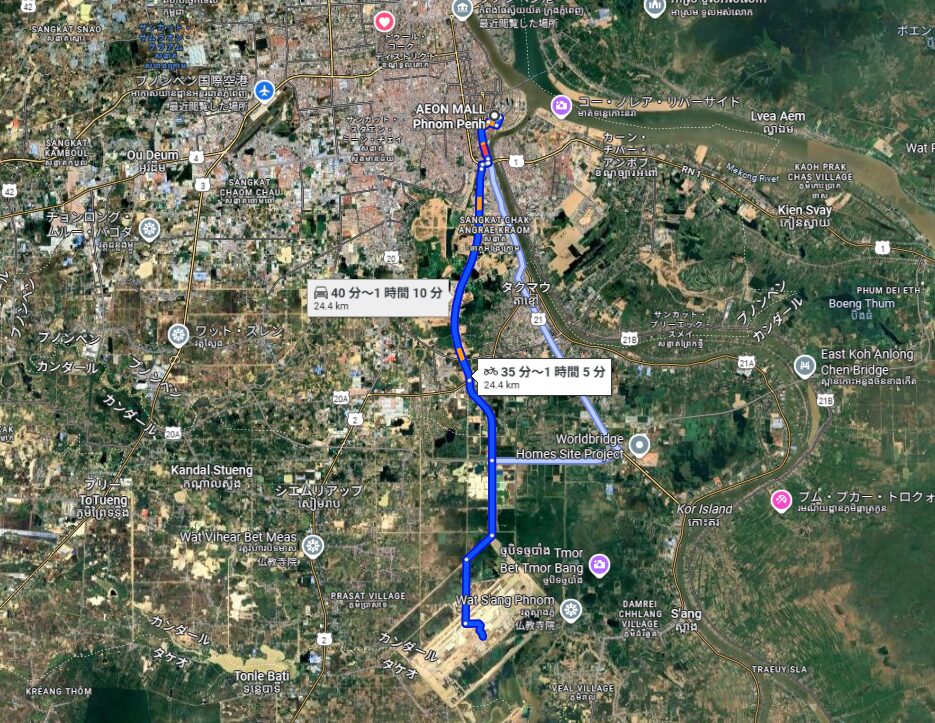Tap the チョンロング・ムレー・パゴダ marker
Screen dimensions: 935x723
point(150,229)
